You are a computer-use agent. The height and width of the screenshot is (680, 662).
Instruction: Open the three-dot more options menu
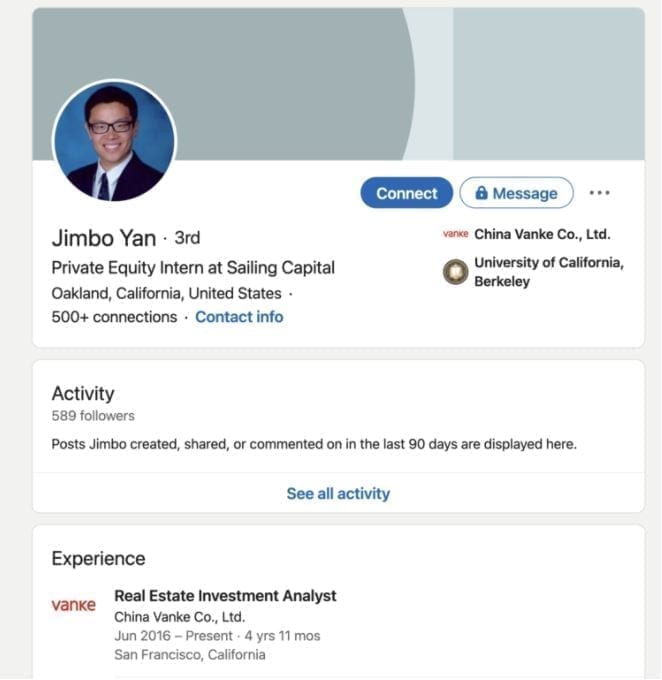600,193
